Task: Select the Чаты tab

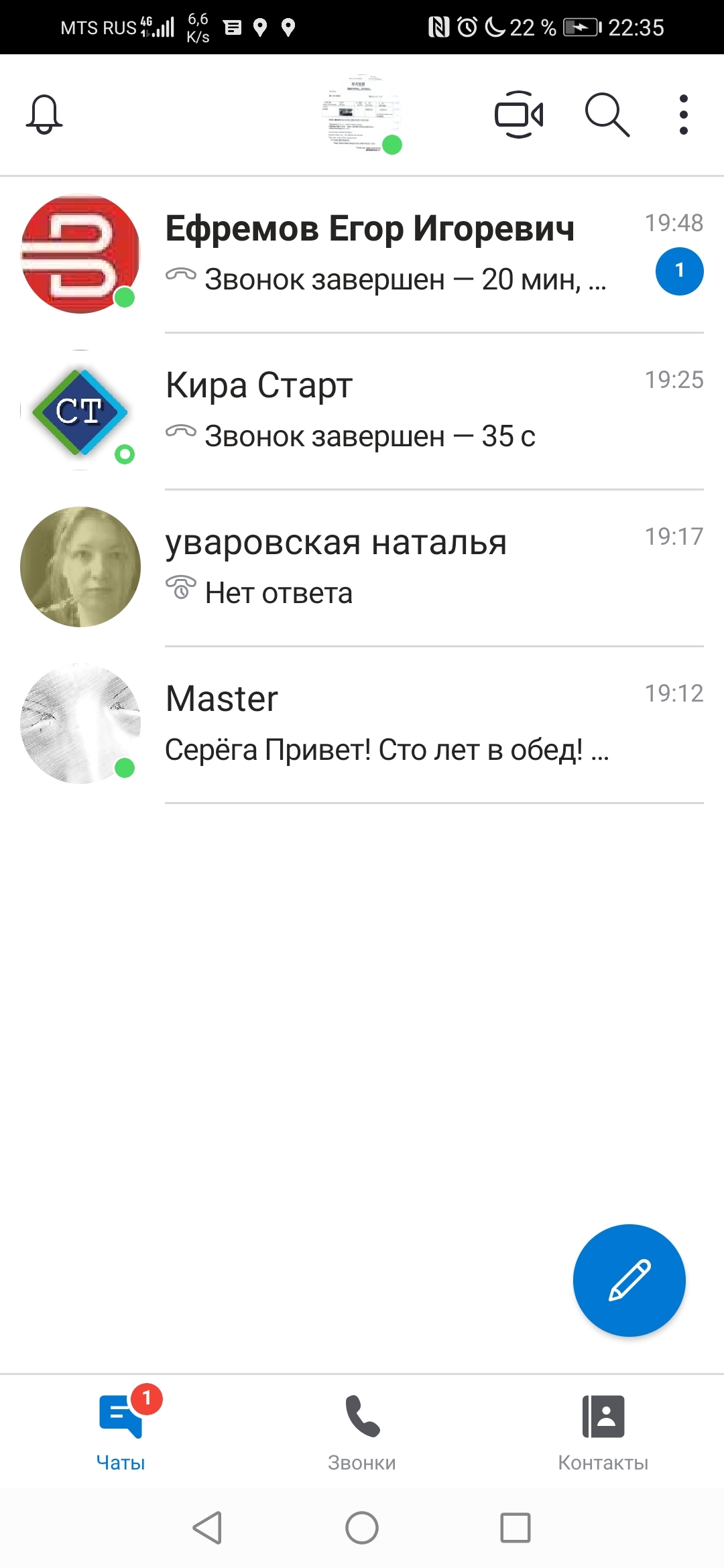Action: click(x=121, y=1430)
